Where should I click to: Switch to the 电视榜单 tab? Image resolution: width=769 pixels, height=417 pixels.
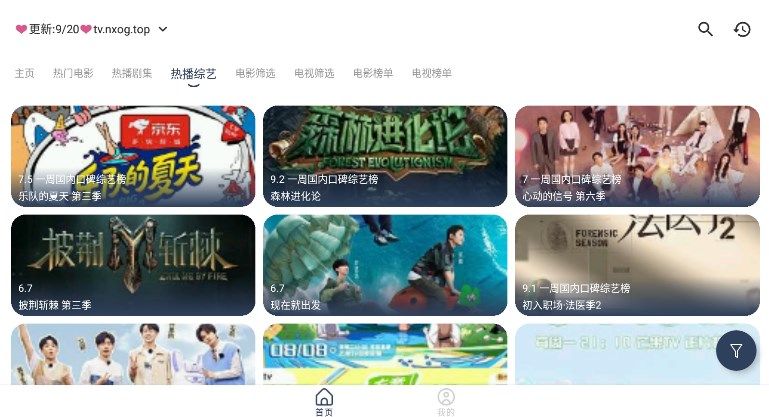click(432, 73)
